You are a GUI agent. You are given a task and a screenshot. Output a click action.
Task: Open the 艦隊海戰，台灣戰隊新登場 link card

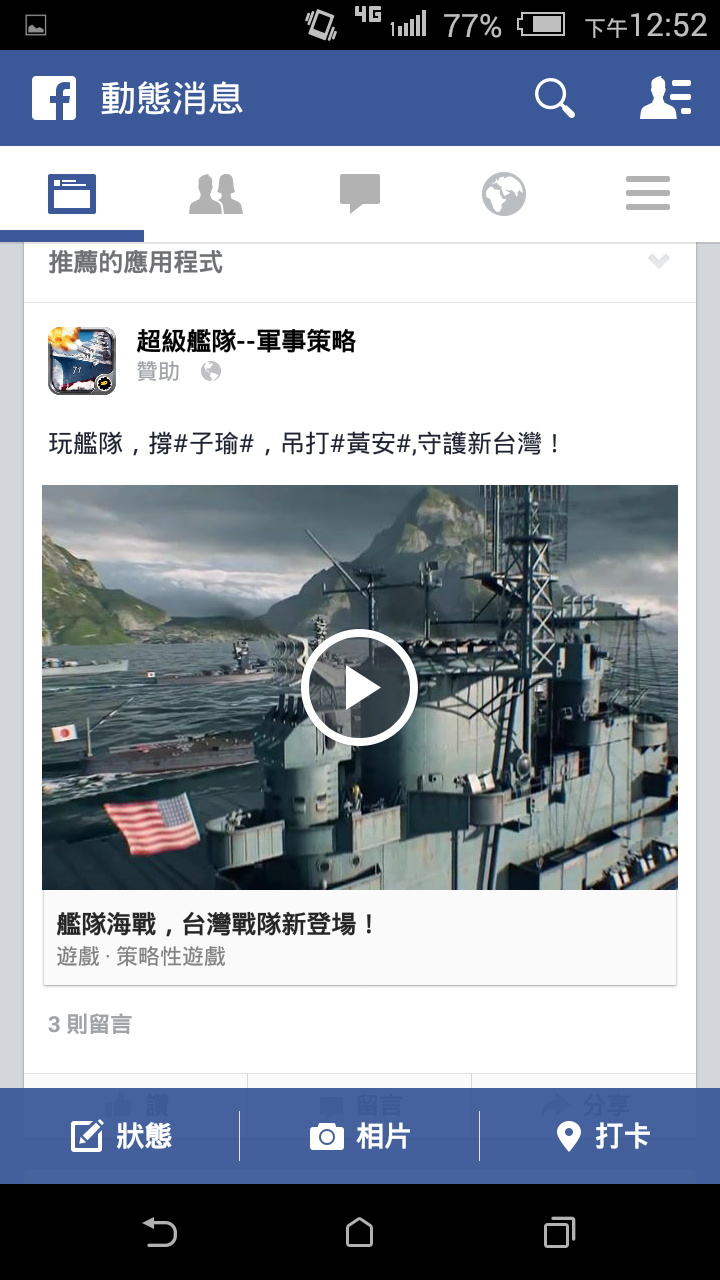click(359, 938)
